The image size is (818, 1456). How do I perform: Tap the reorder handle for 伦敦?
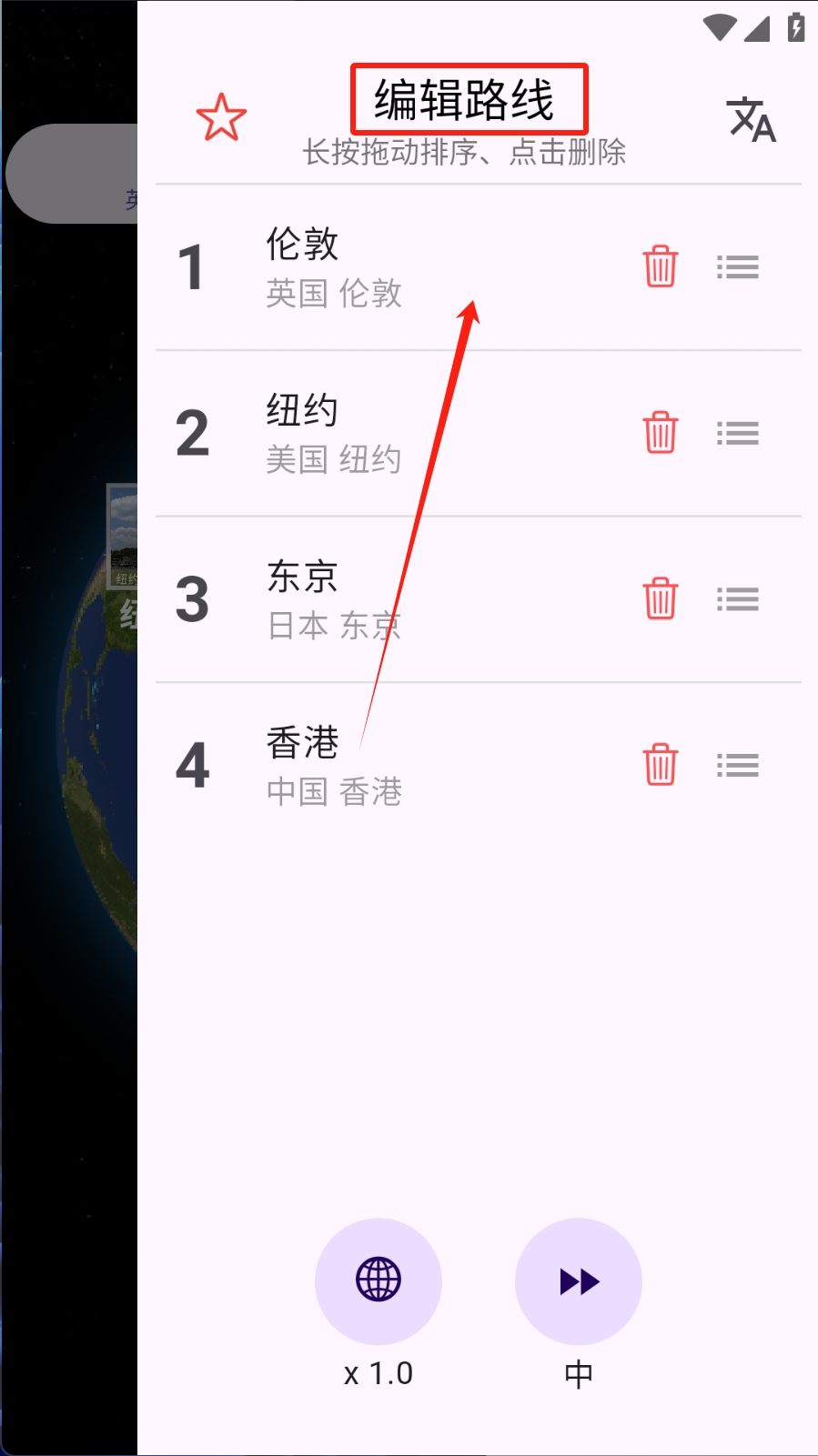tap(738, 267)
